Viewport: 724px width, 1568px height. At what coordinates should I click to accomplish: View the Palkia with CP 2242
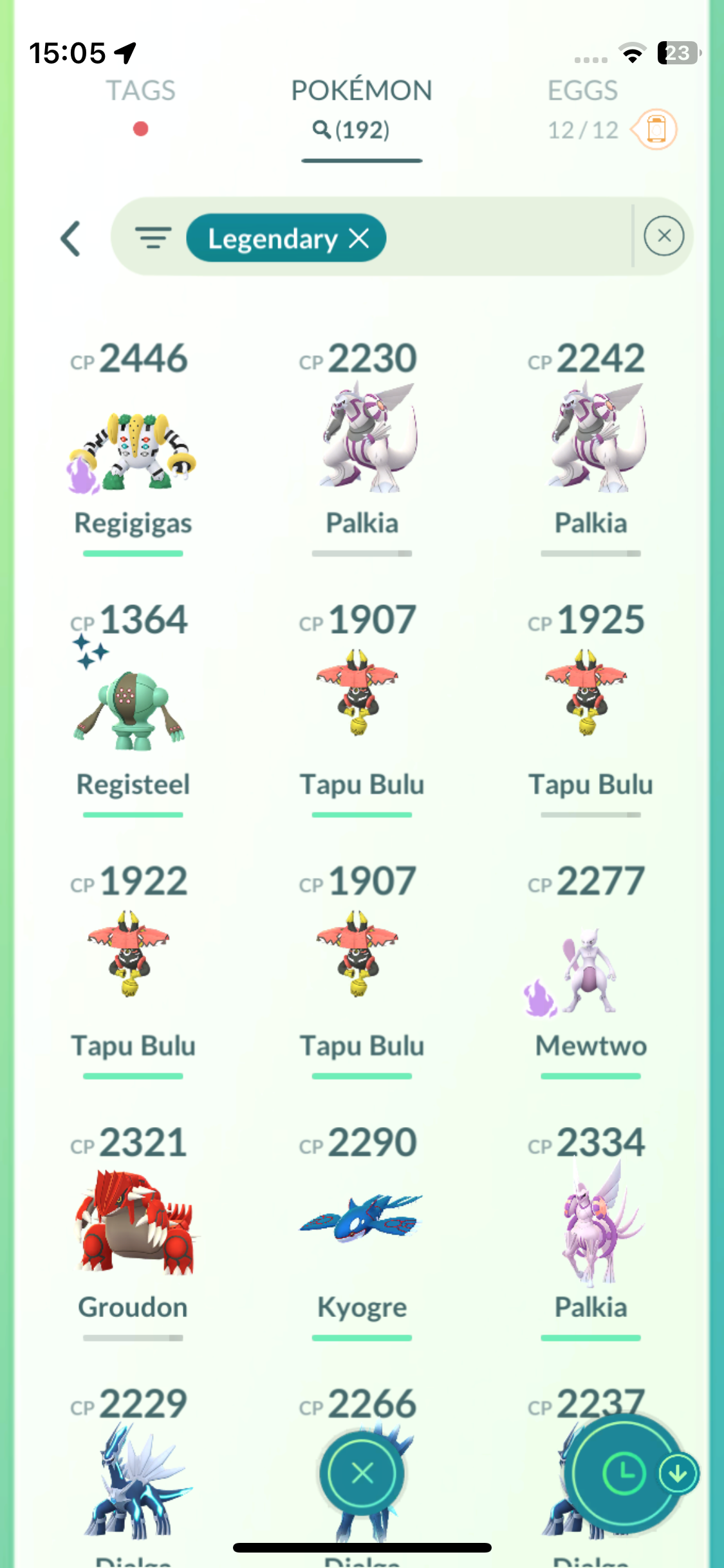click(x=591, y=444)
